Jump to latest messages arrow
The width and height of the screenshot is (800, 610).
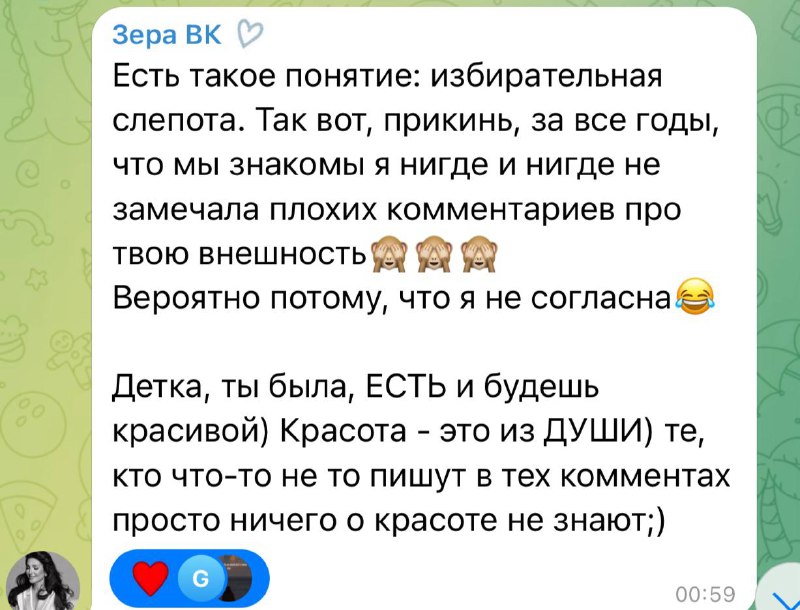click(x=779, y=597)
